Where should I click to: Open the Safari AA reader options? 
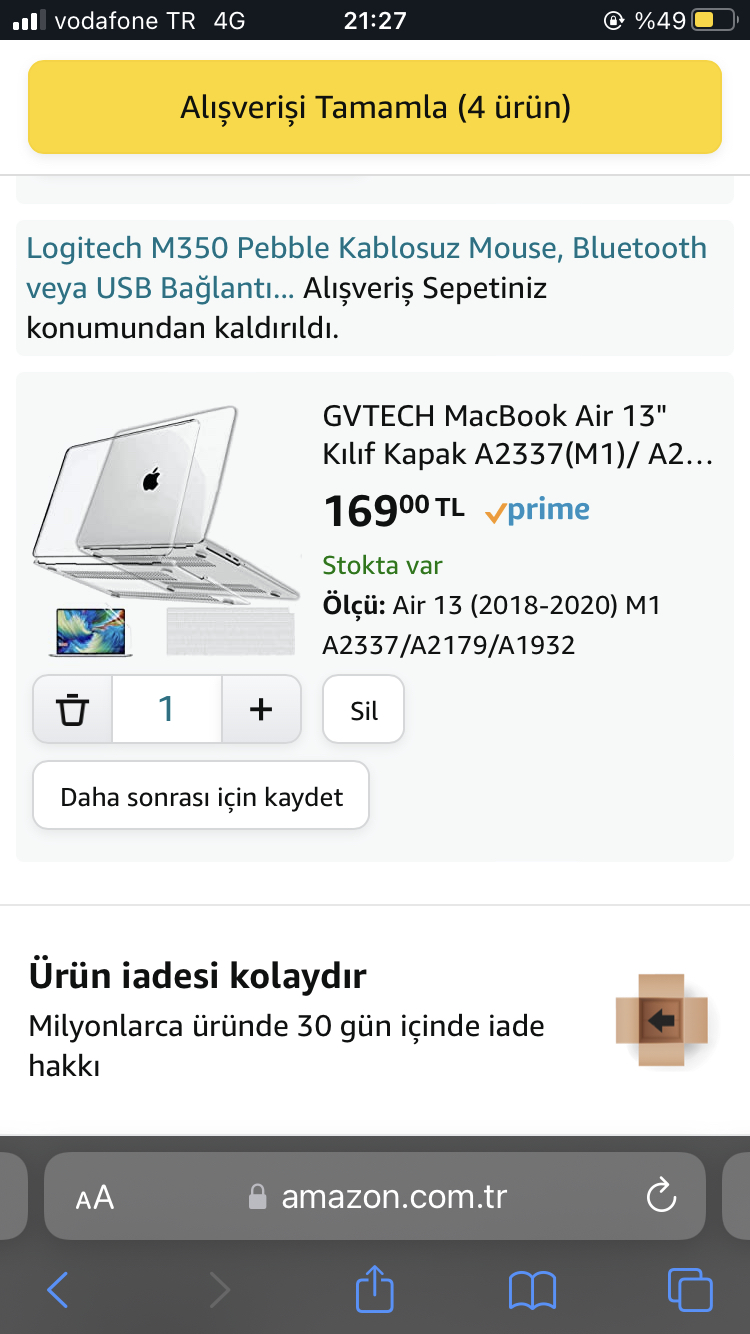click(95, 1197)
